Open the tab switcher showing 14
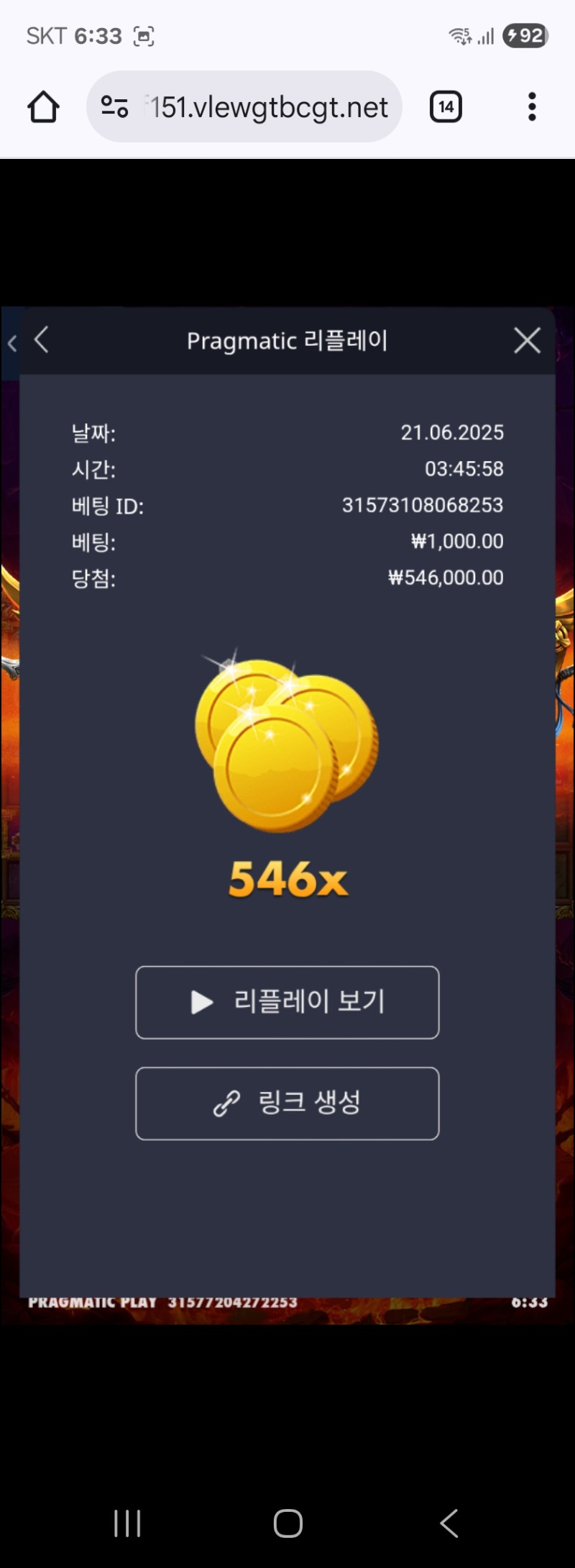 click(446, 107)
